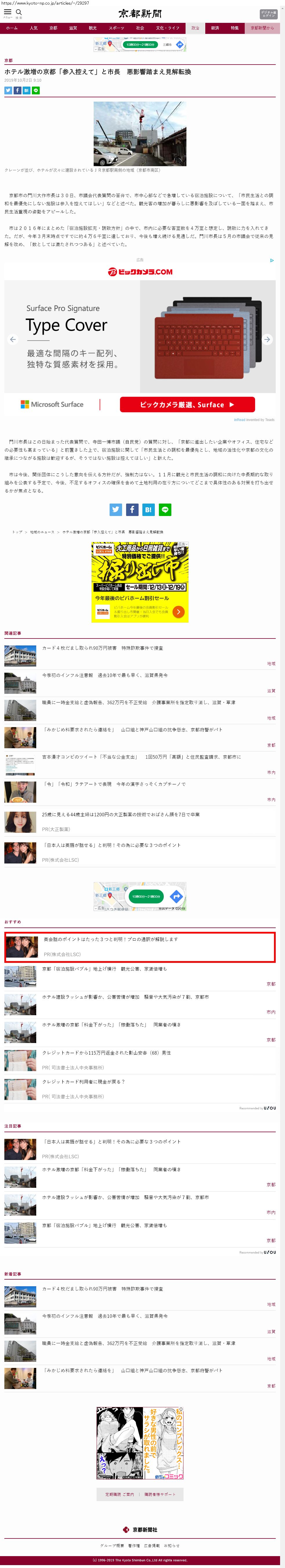Open the 英会話のポイント PR article

click(x=111, y=939)
